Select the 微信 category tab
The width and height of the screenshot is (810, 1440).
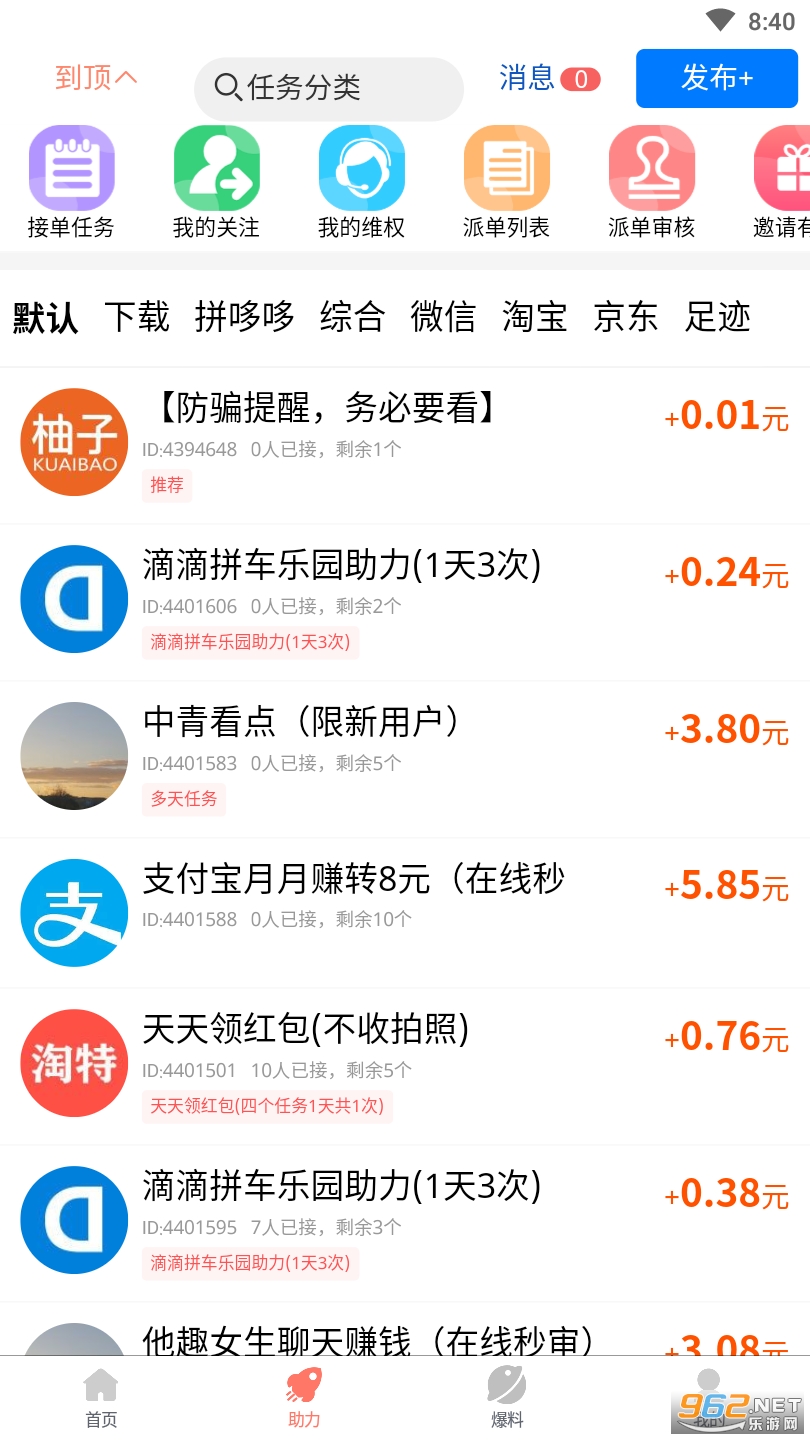click(443, 317)
